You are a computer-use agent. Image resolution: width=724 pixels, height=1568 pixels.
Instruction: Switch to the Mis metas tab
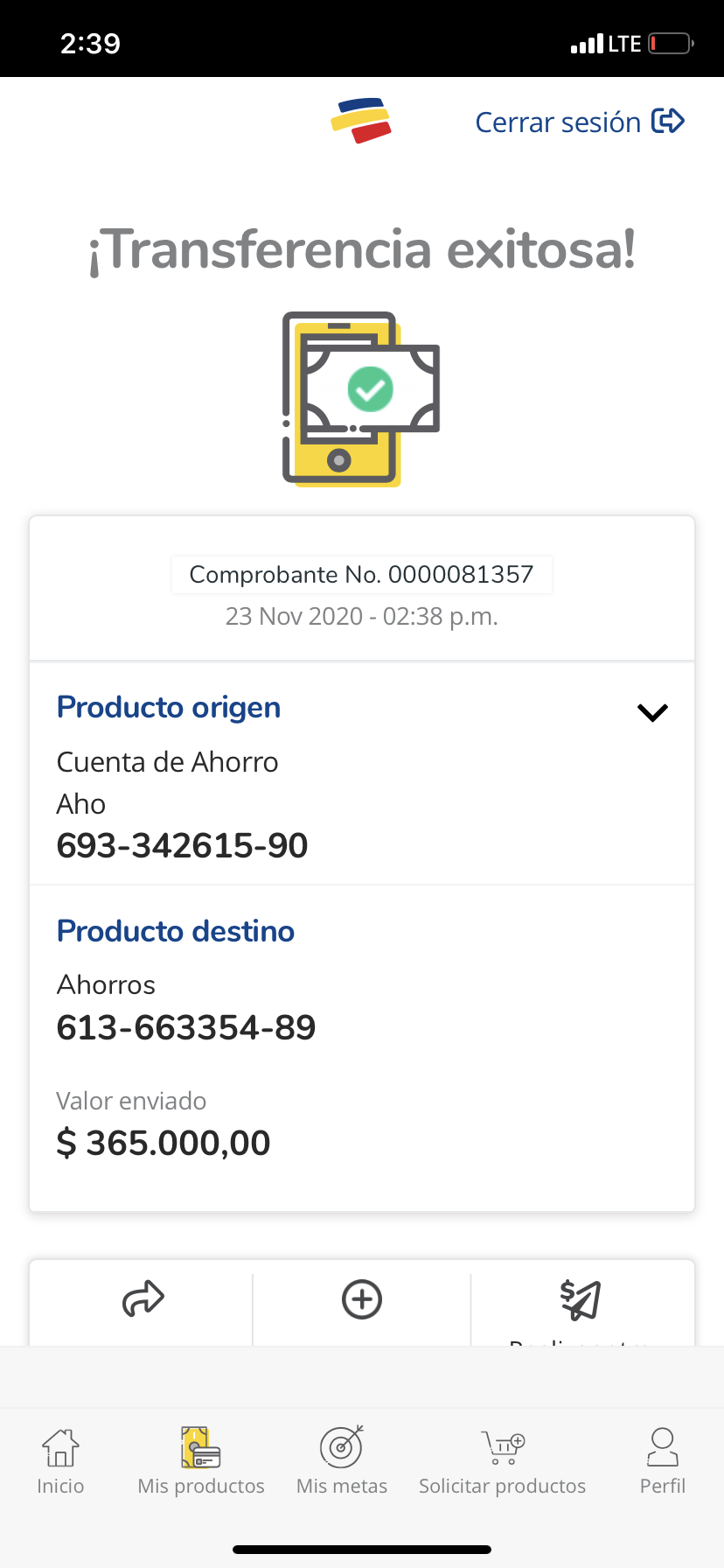pos(342,1461)
